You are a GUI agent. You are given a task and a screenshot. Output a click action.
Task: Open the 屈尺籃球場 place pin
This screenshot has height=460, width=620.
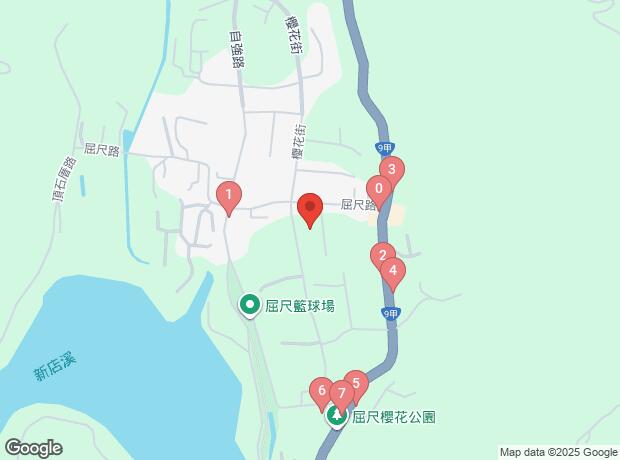(250, 306)
